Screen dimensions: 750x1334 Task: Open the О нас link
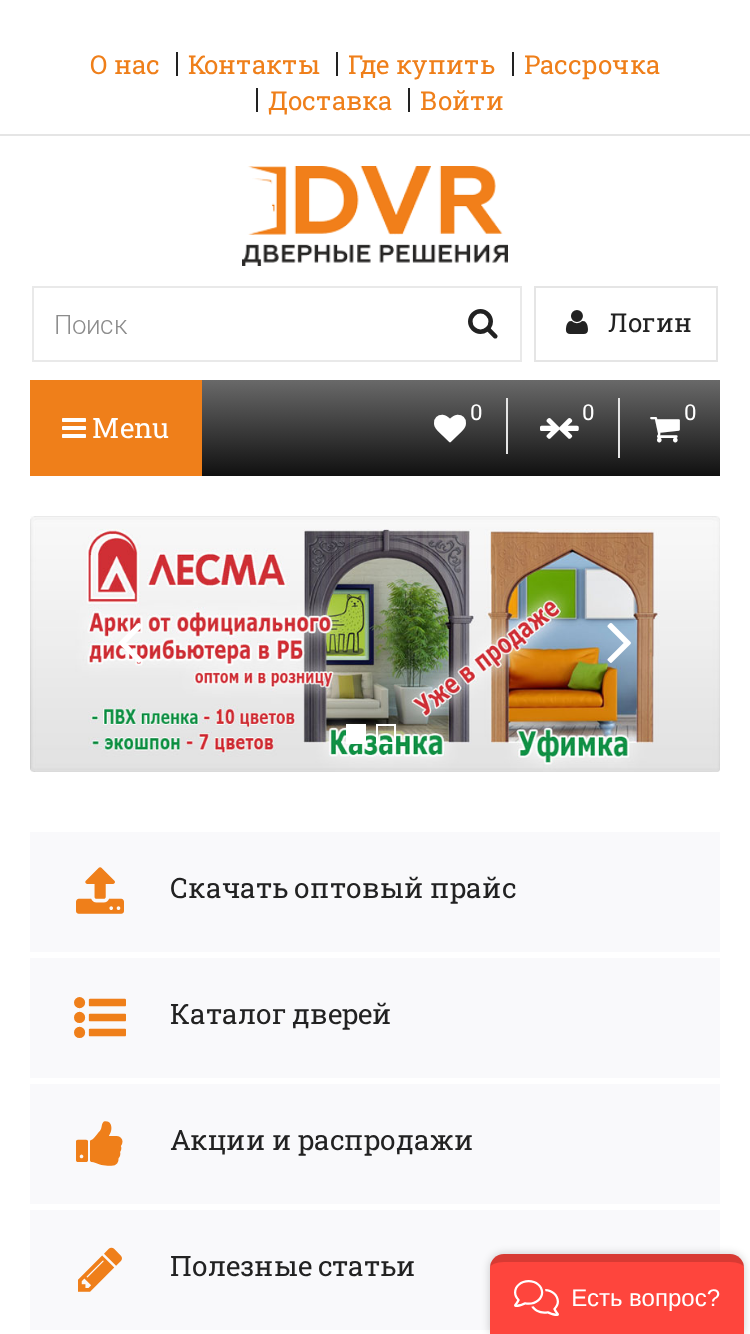124,65
